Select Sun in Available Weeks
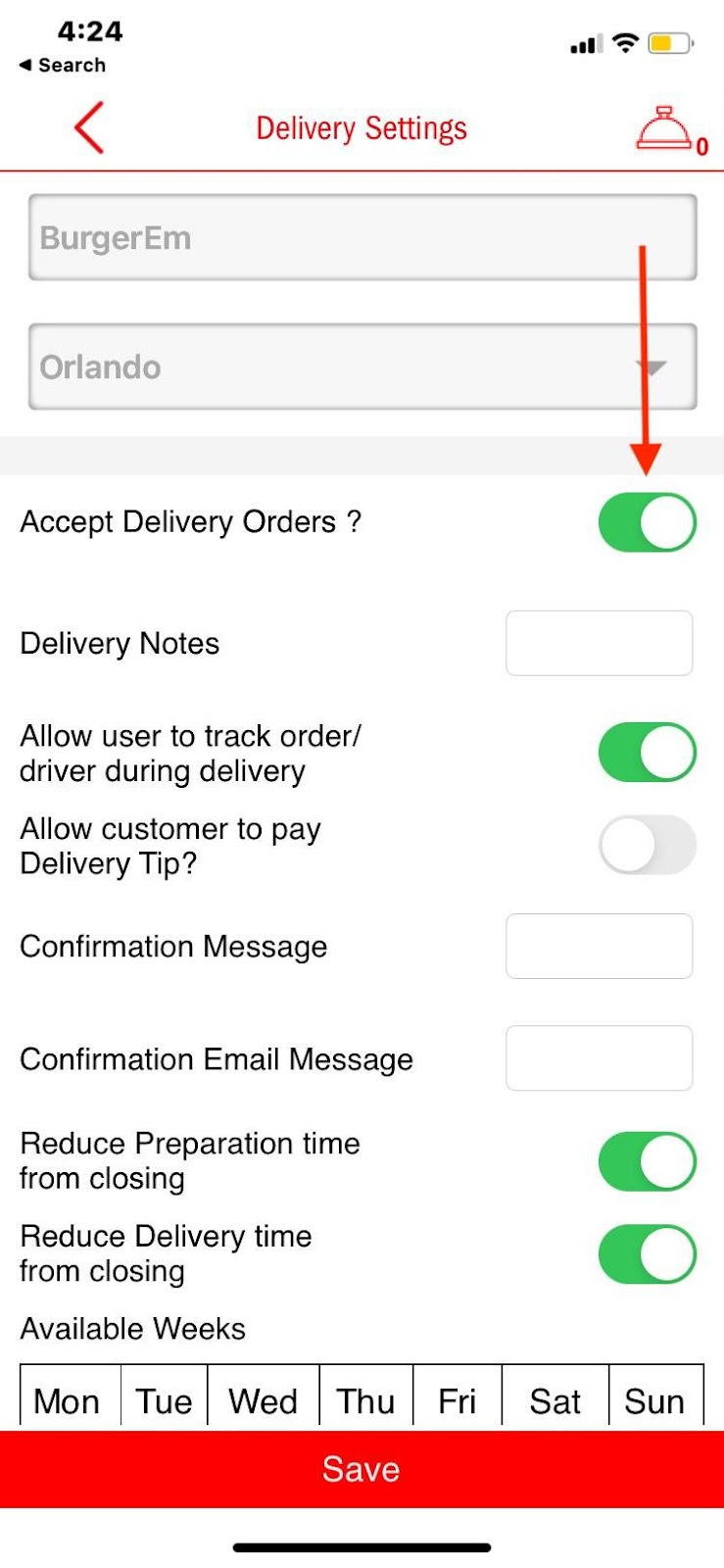Viewport: 724px width, 1568px height. (x=654, y=1400)
